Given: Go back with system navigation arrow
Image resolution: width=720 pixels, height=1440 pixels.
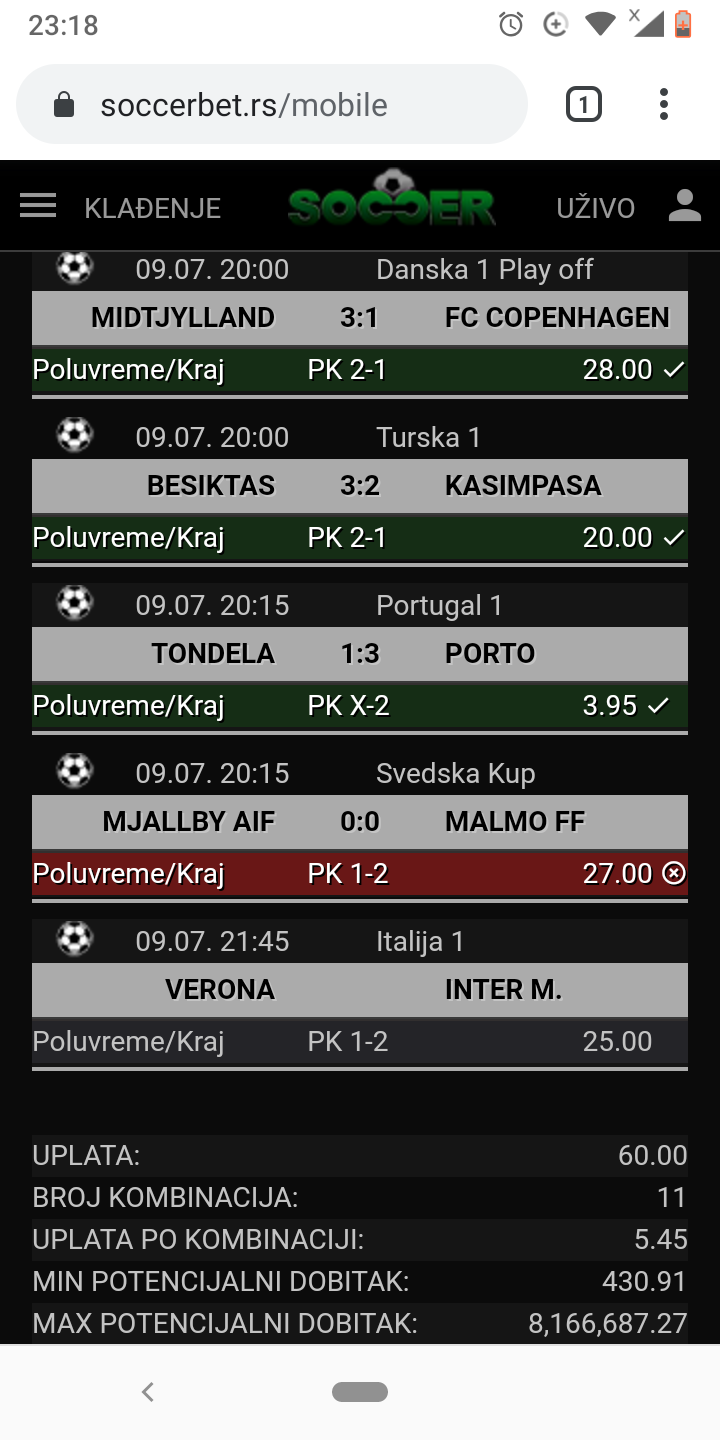Looking at the screenshot, I should 148,1392.
